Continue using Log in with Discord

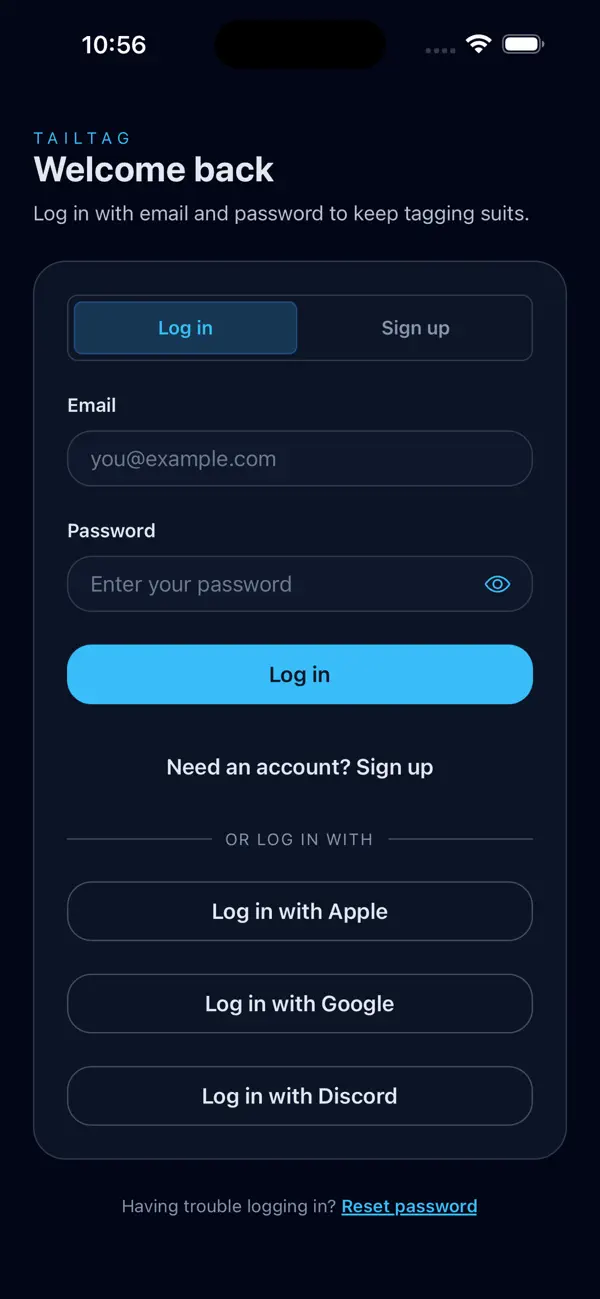(x=300, y=1096)
